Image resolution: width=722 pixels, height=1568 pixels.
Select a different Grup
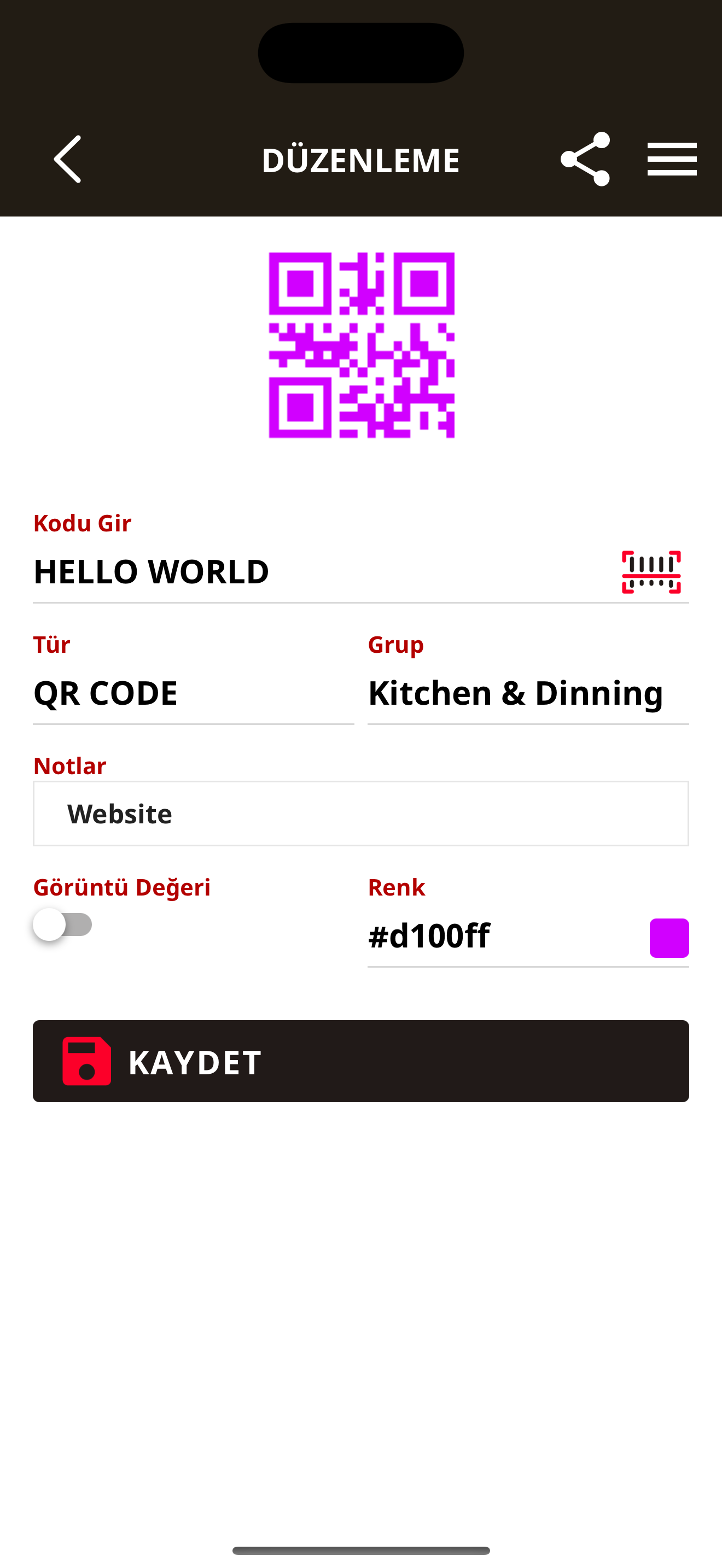click(x=527, y=693)
